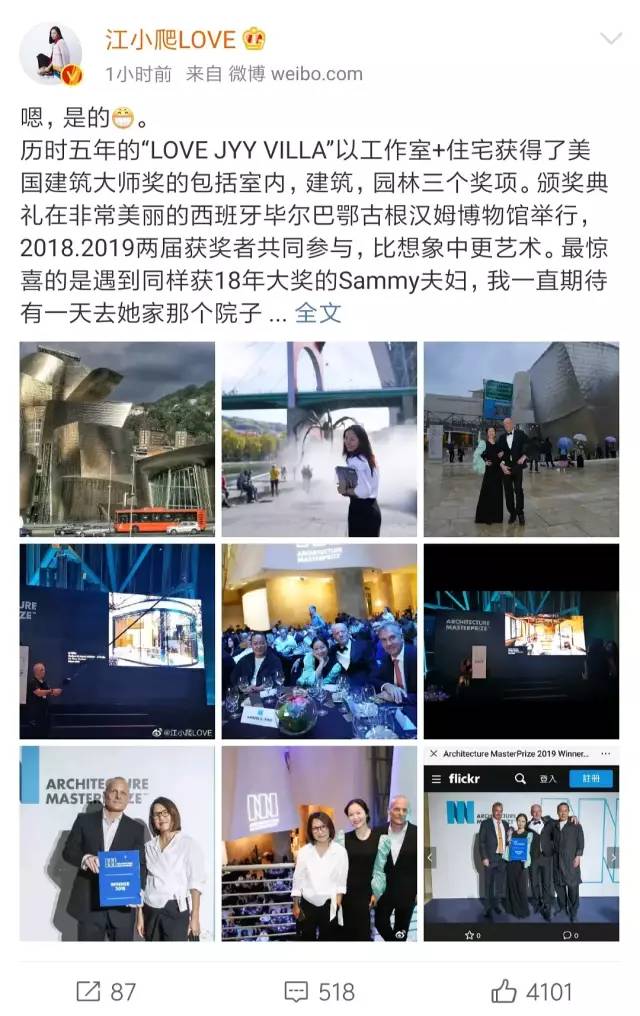Image resolution: width=640 pixels, height=1016 pixels.
Task: Open the 518 comments
Action: [x=319, y=991]
